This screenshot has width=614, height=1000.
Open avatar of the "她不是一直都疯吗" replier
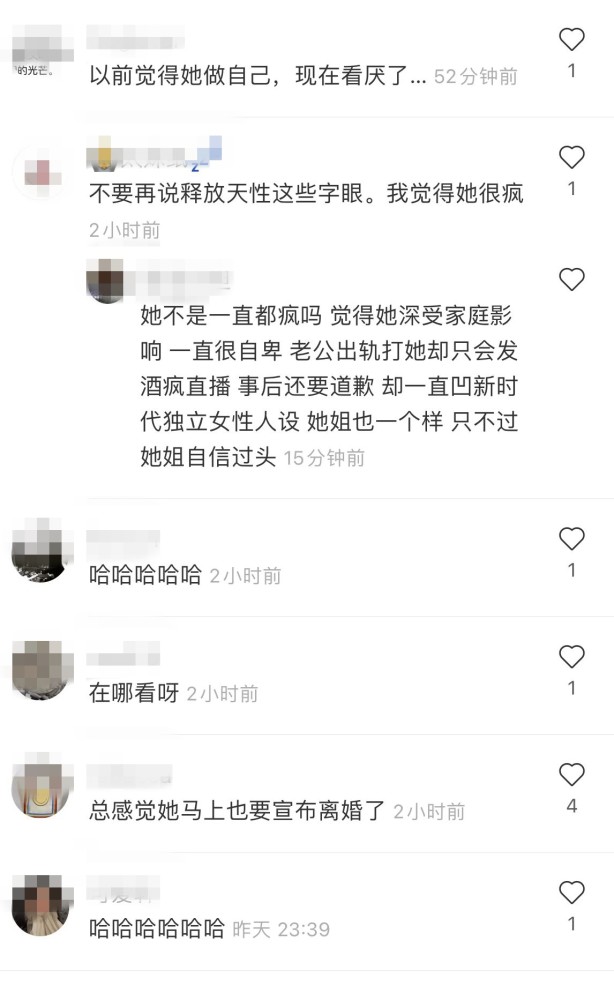click(x=105, y=281)
